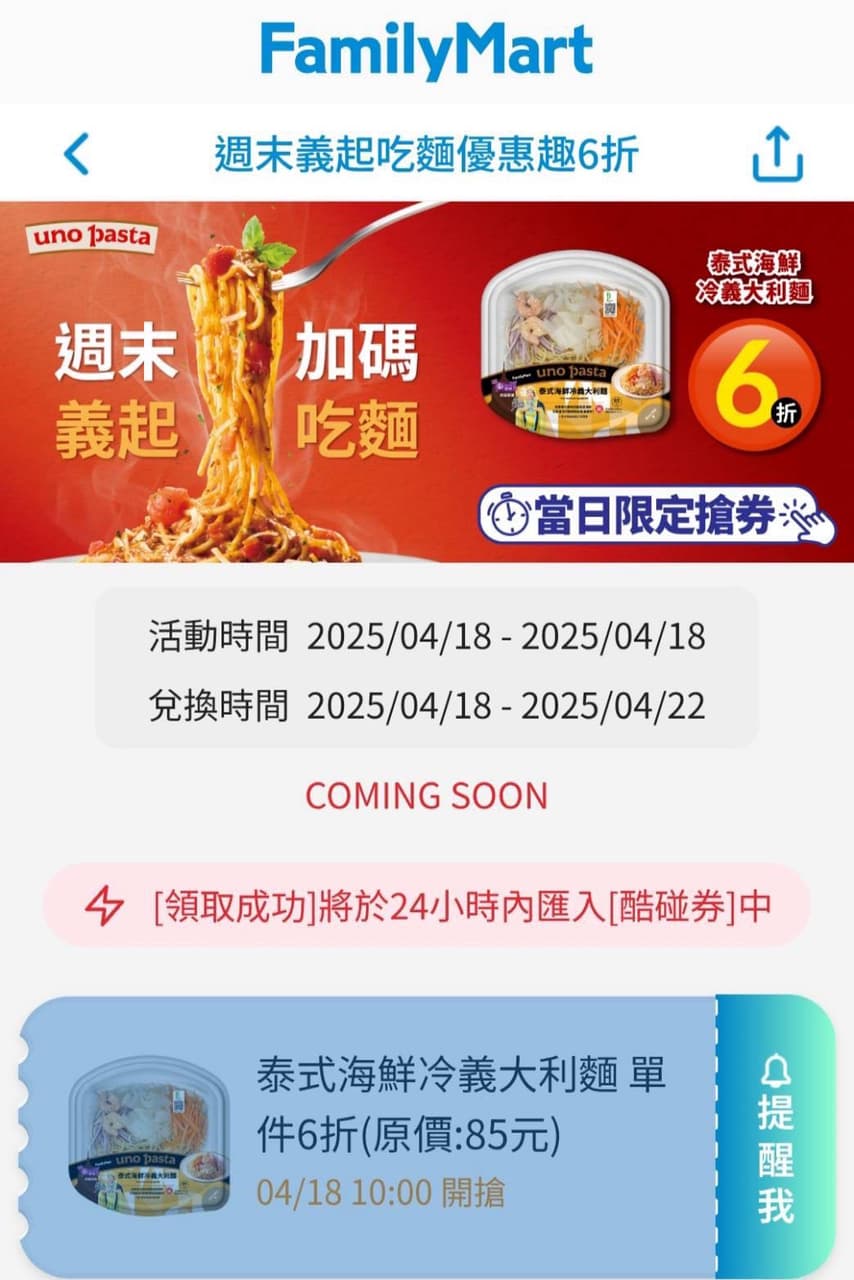The image size is (854, 1280).
Task: Share this pasta promotion page
Action: [777, 155]
